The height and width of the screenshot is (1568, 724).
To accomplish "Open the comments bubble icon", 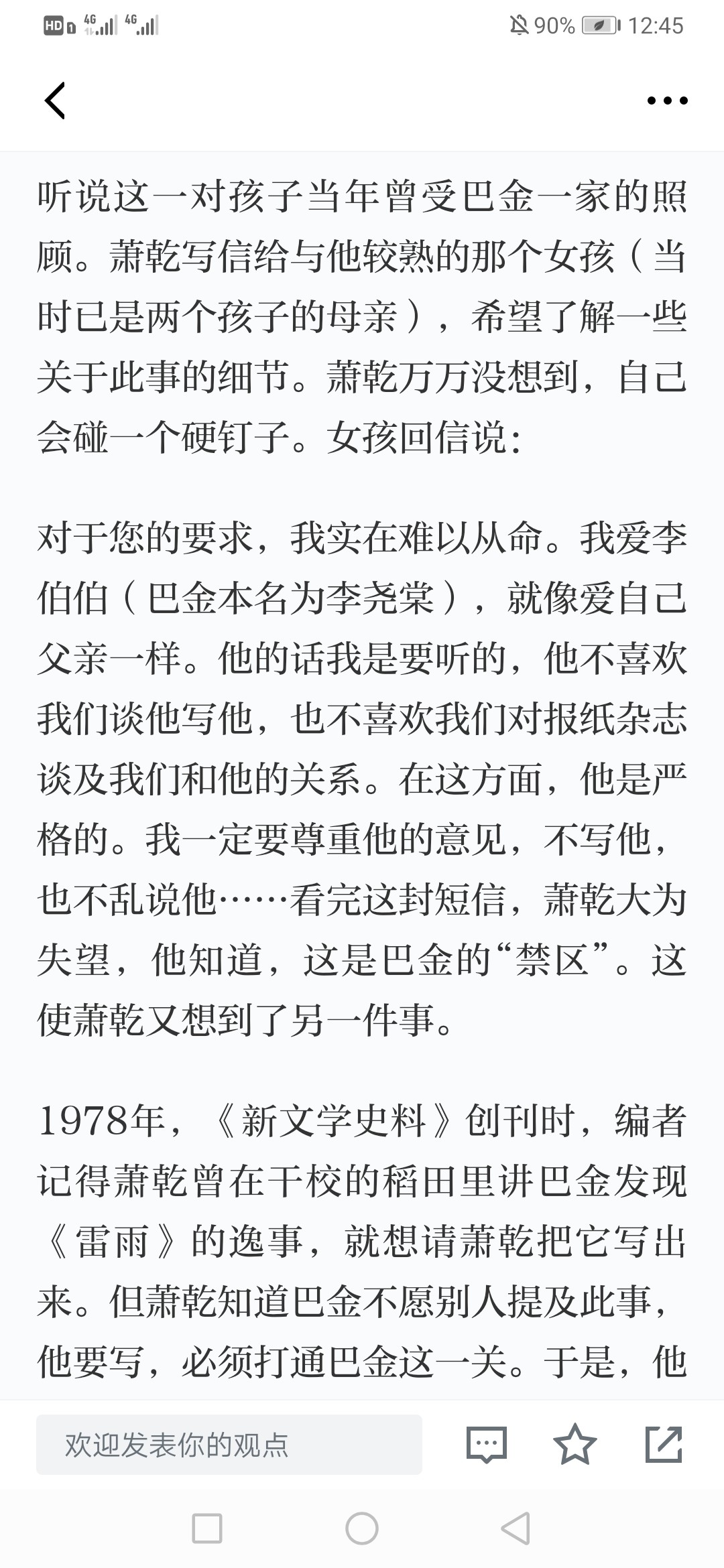I will [x=487, y=1445].
